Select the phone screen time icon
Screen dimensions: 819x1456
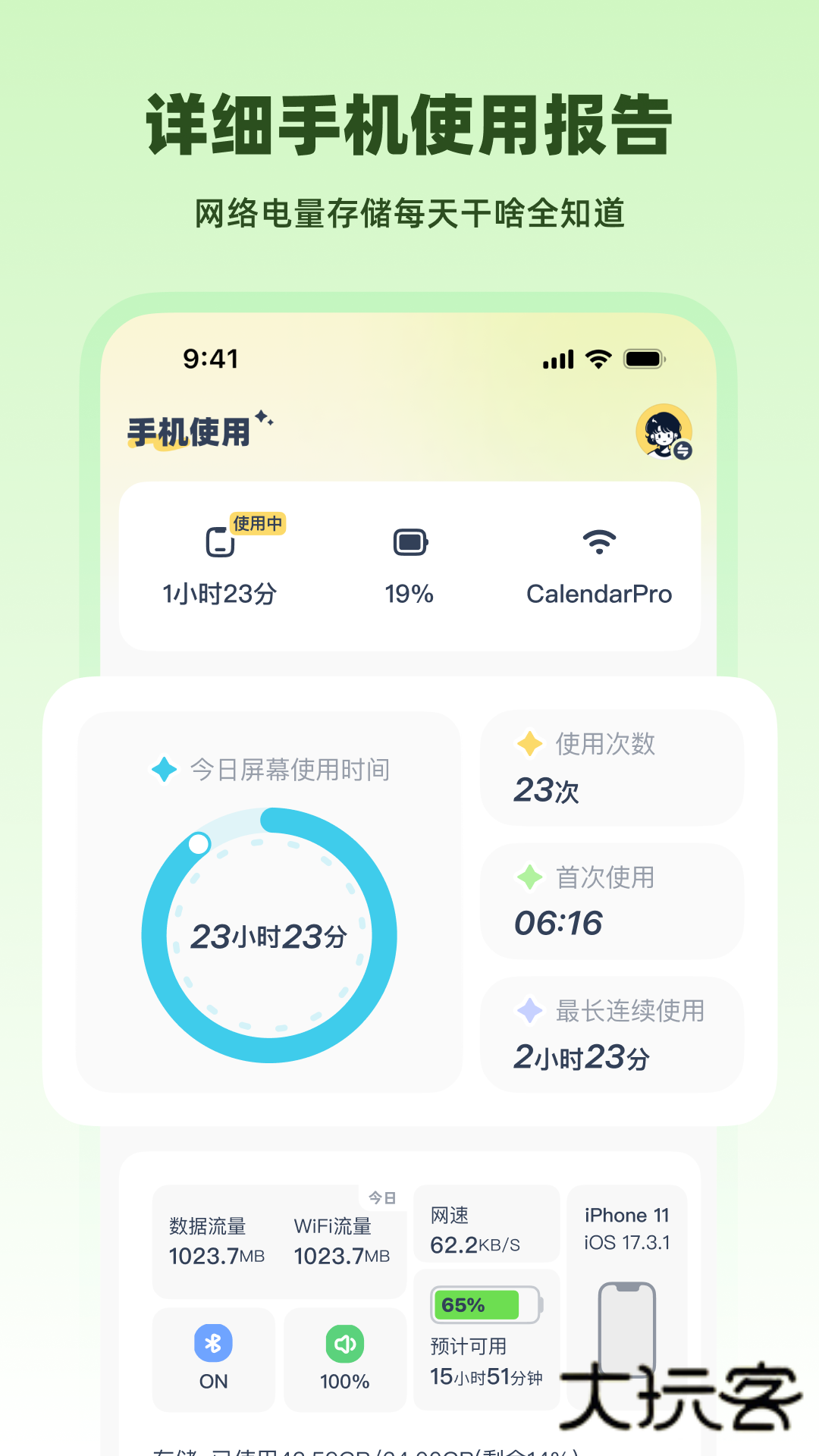(220, 543)
